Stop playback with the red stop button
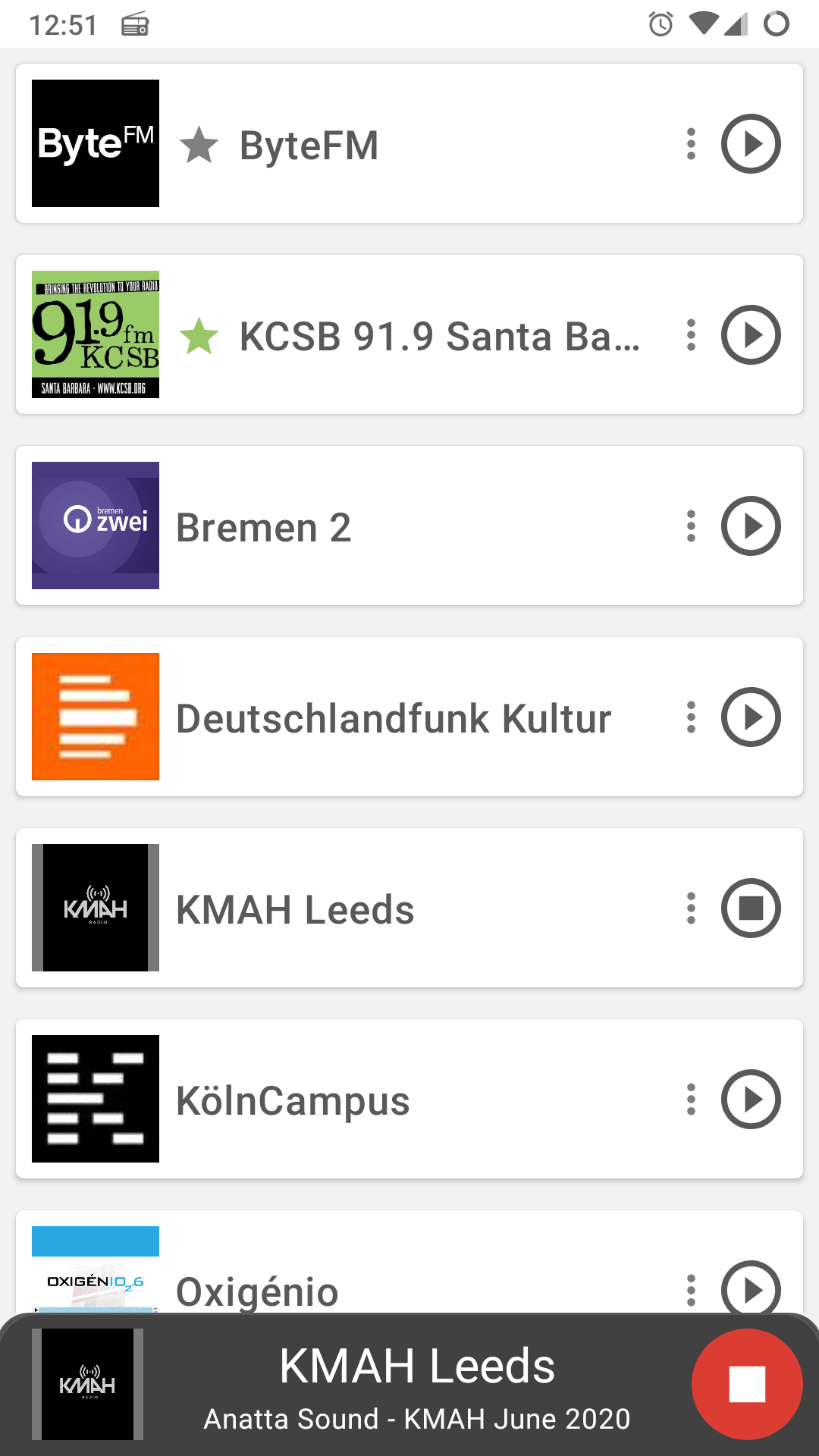This screenshot has height=1456, width=819. pyautogui.click(x=747, y=1385)
